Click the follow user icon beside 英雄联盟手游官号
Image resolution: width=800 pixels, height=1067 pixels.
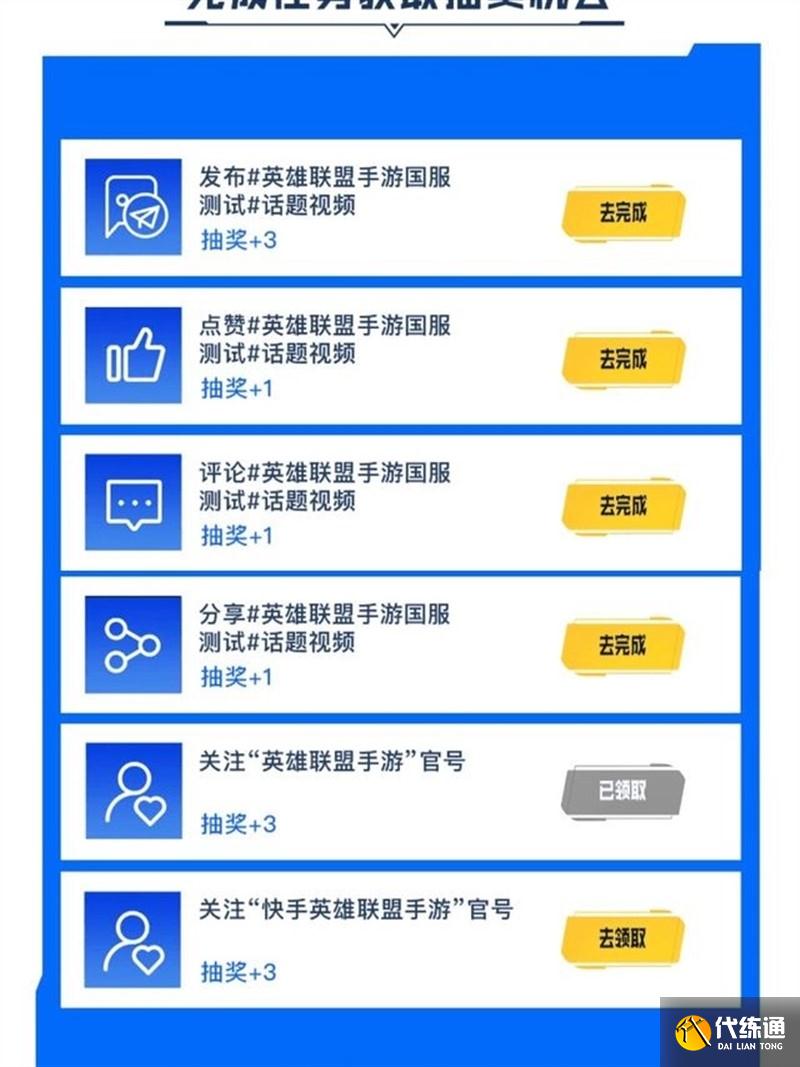pyautogui.click(x=135, y=791)
